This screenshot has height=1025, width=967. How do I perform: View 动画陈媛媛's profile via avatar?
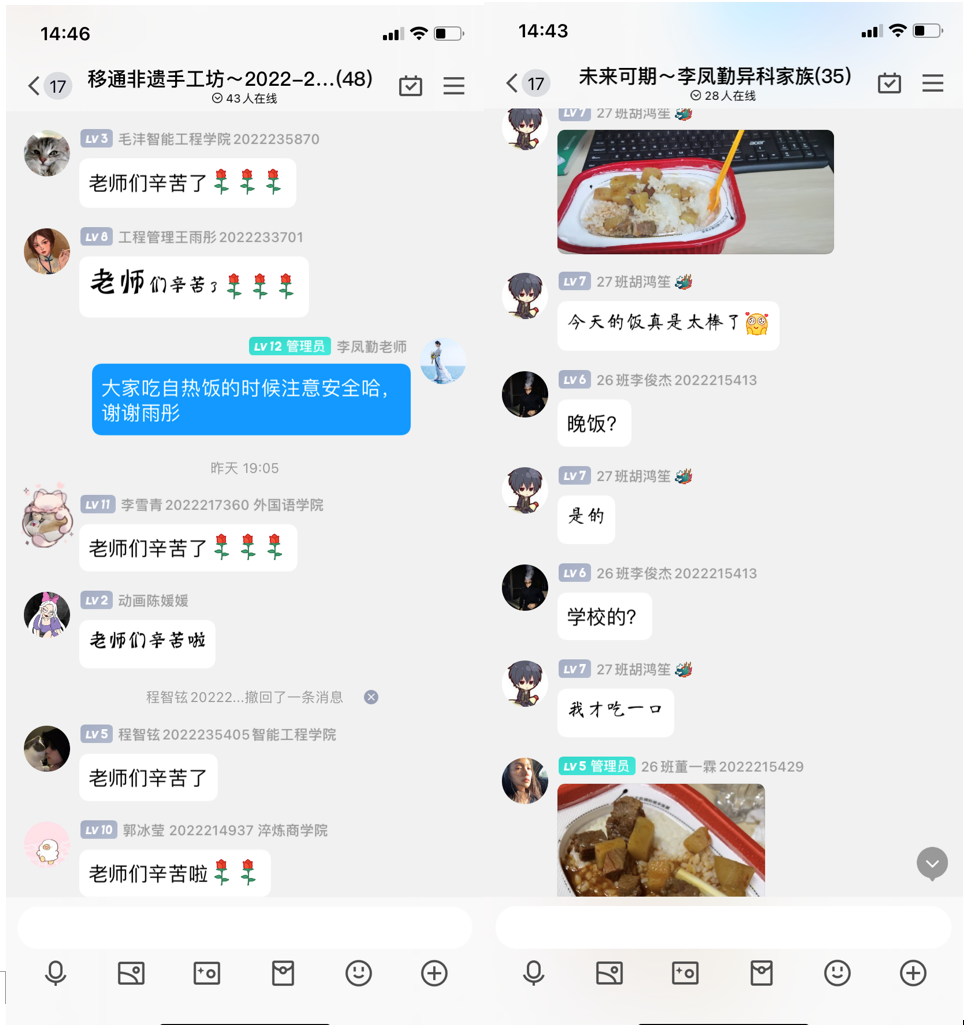tap(47, 614)
